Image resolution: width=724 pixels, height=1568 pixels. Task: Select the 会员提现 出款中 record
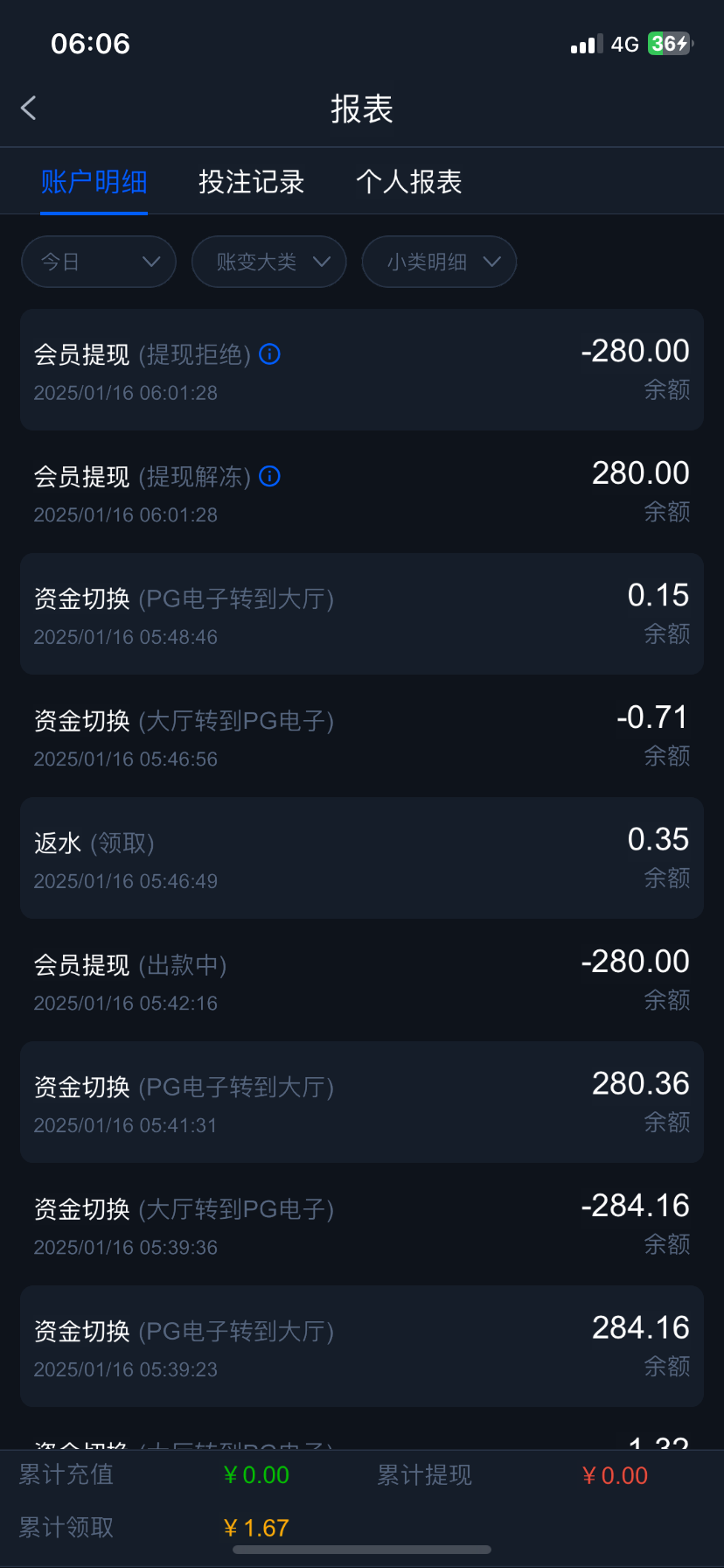[x=362, y=980]
